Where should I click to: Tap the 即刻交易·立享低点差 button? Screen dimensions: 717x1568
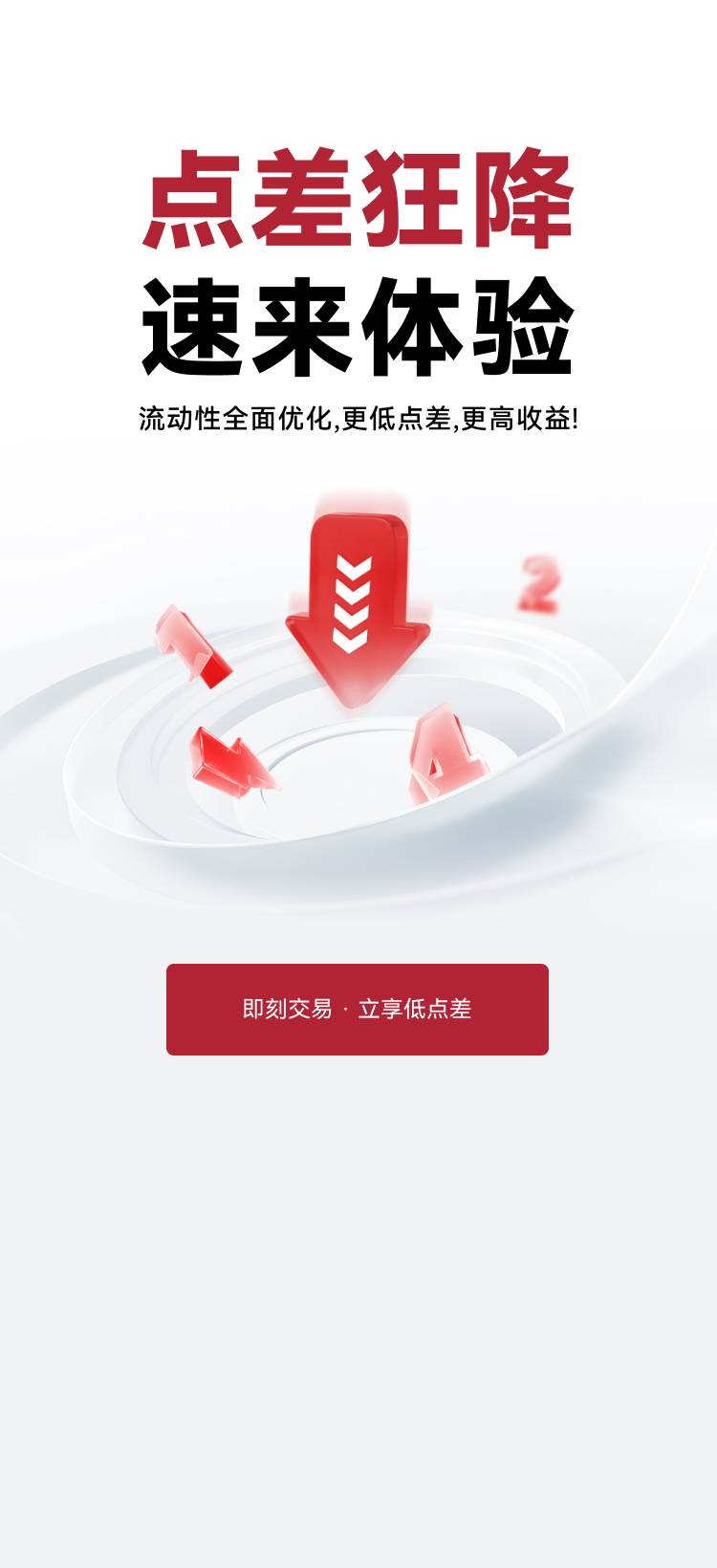tap(358, 1009)
